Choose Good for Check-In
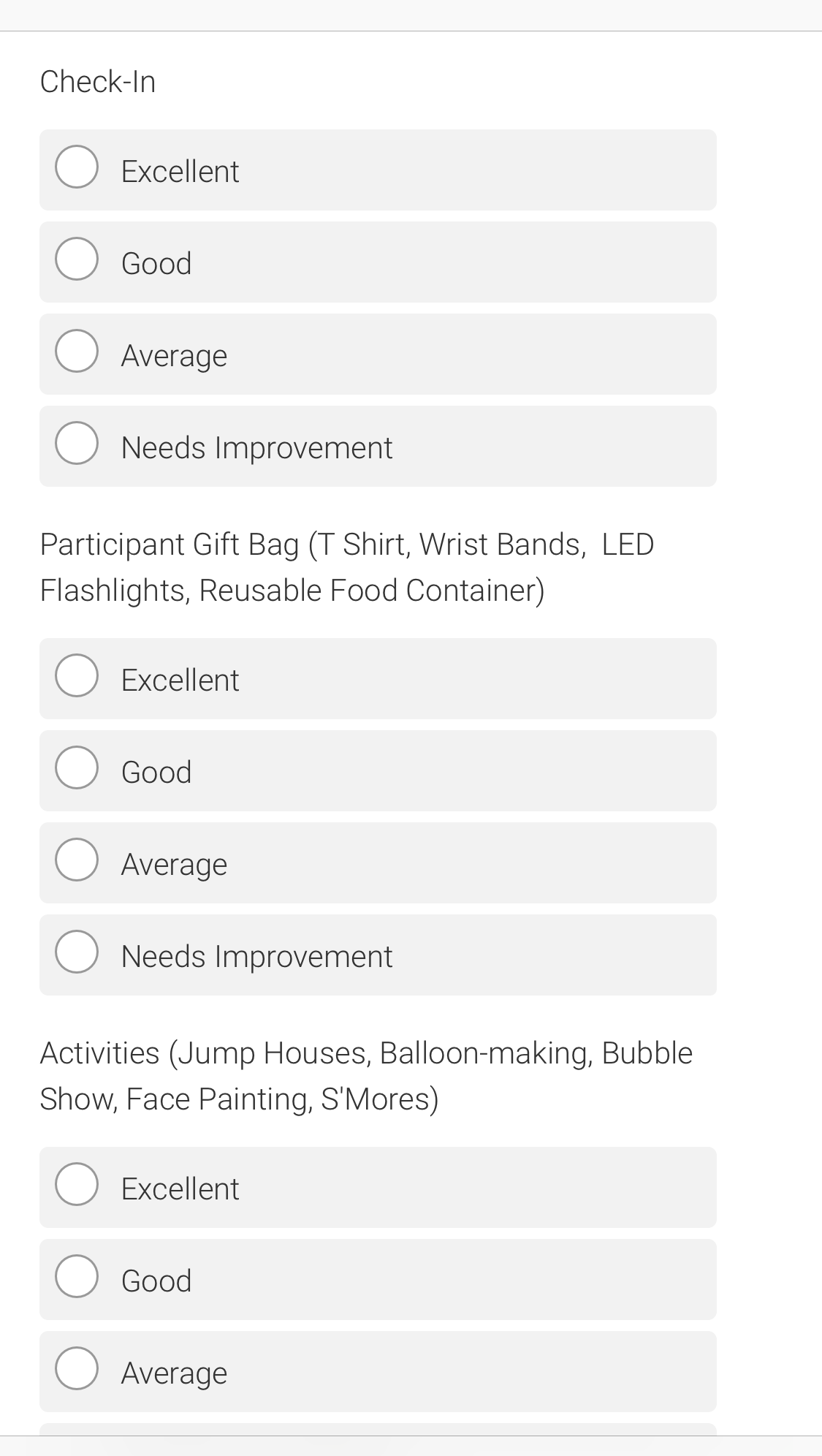 click(x=378, y=262)
